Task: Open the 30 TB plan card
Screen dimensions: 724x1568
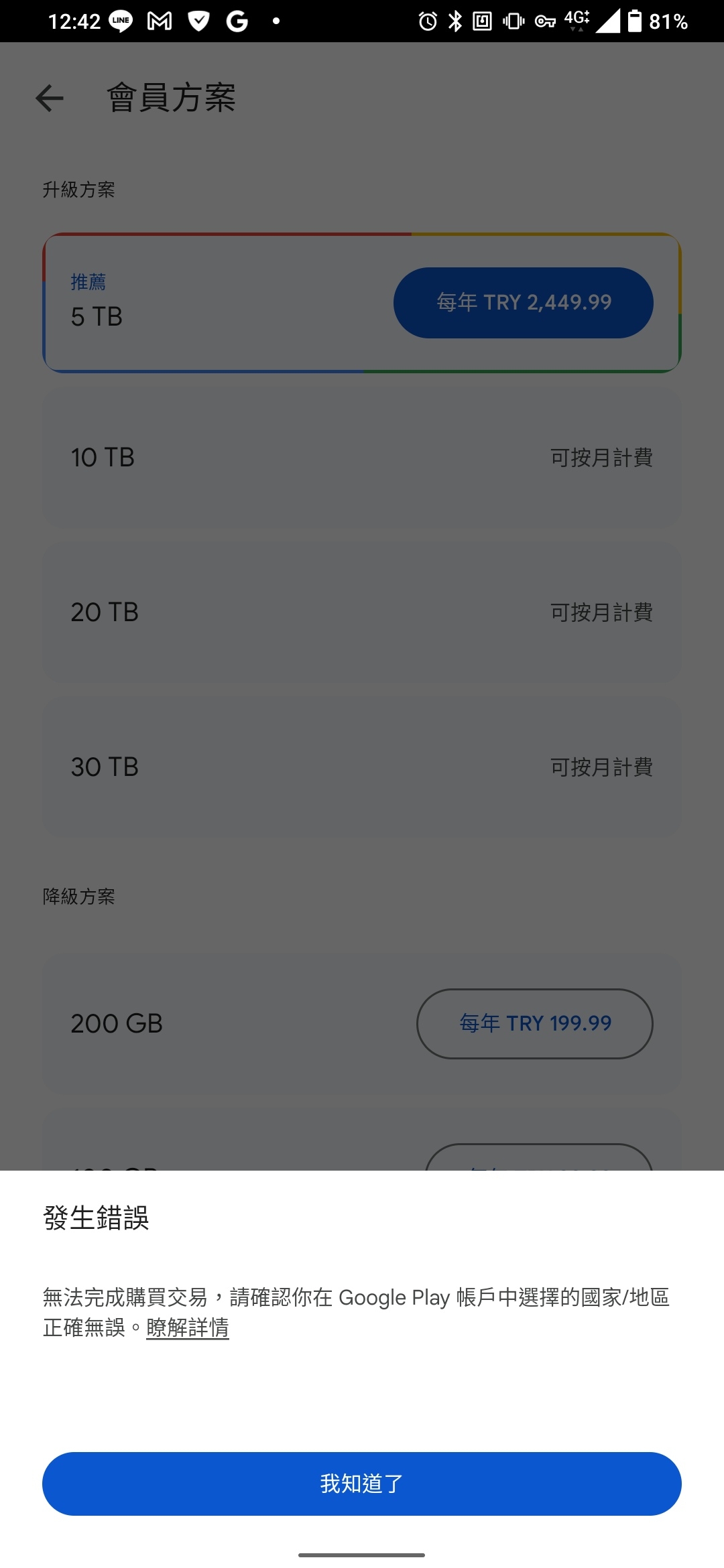Action: coord(362,767)
